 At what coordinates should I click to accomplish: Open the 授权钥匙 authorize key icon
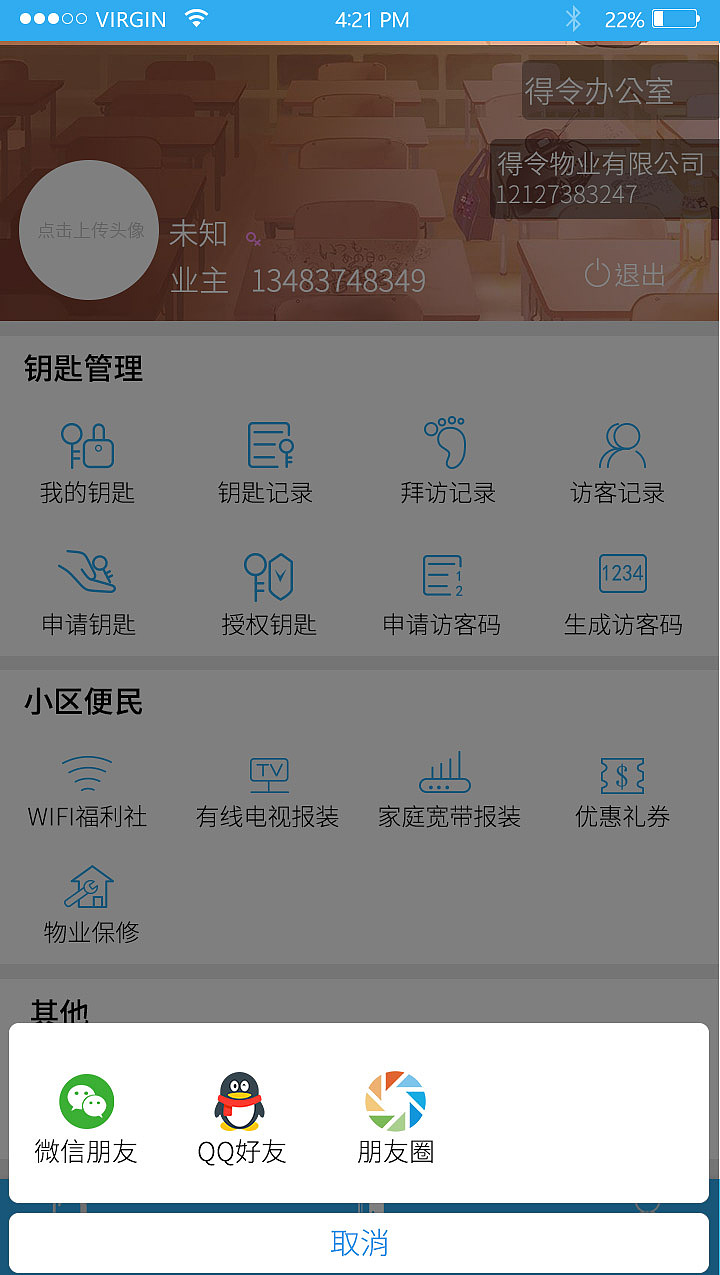point(266,573)
